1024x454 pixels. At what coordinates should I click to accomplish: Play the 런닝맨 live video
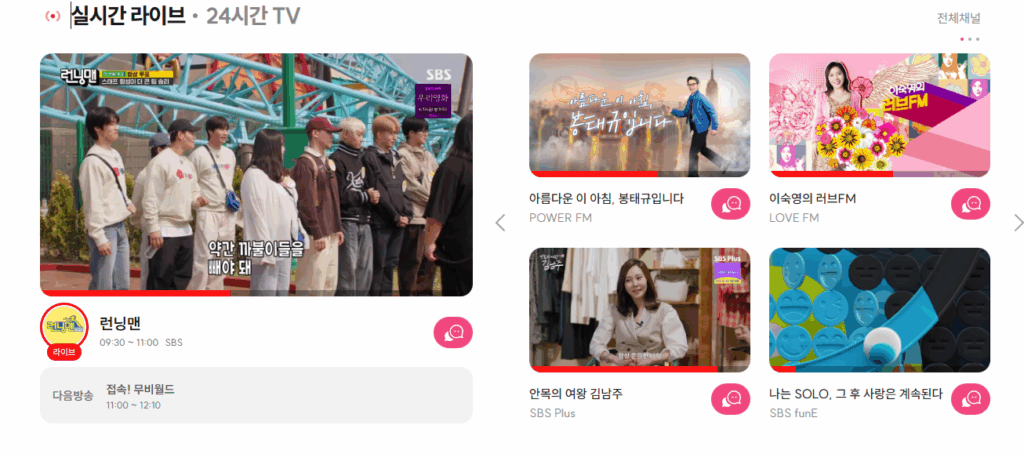(x=256, y=174)
